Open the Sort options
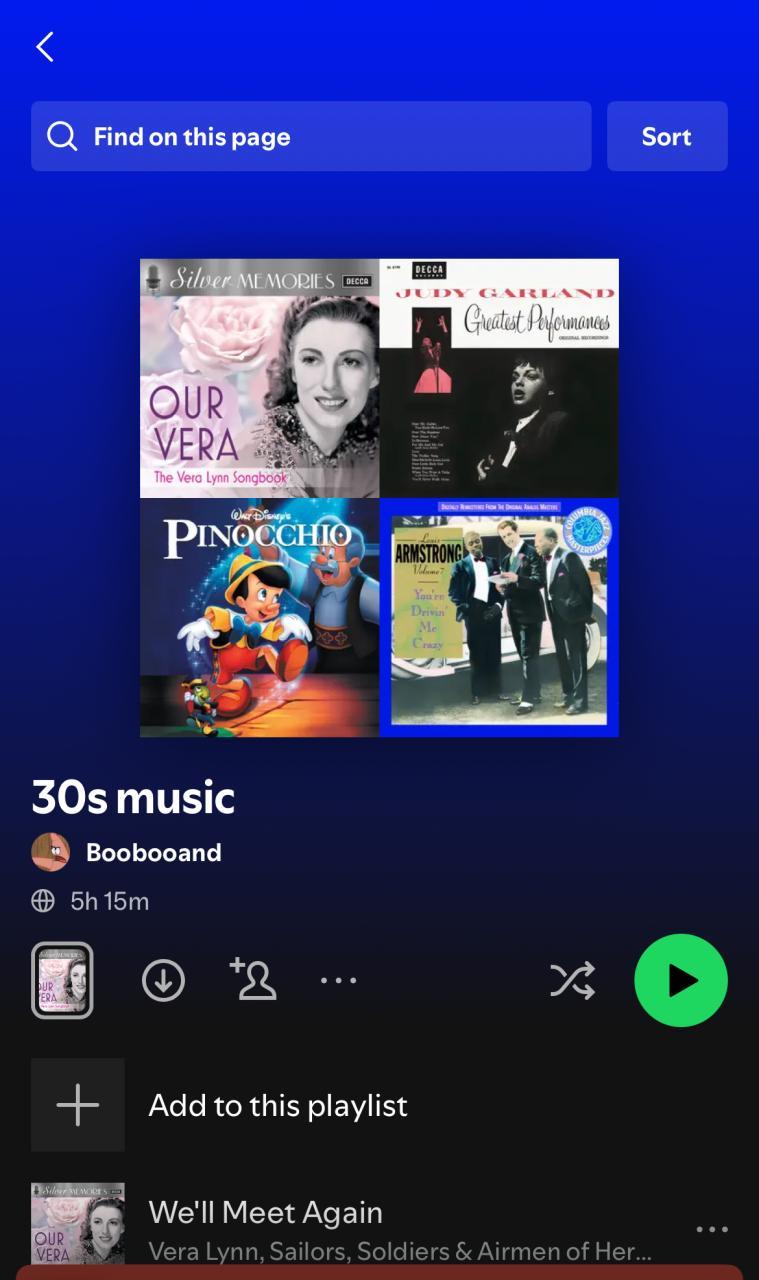This screenshot has height=1280, width=759. point(666,136)
